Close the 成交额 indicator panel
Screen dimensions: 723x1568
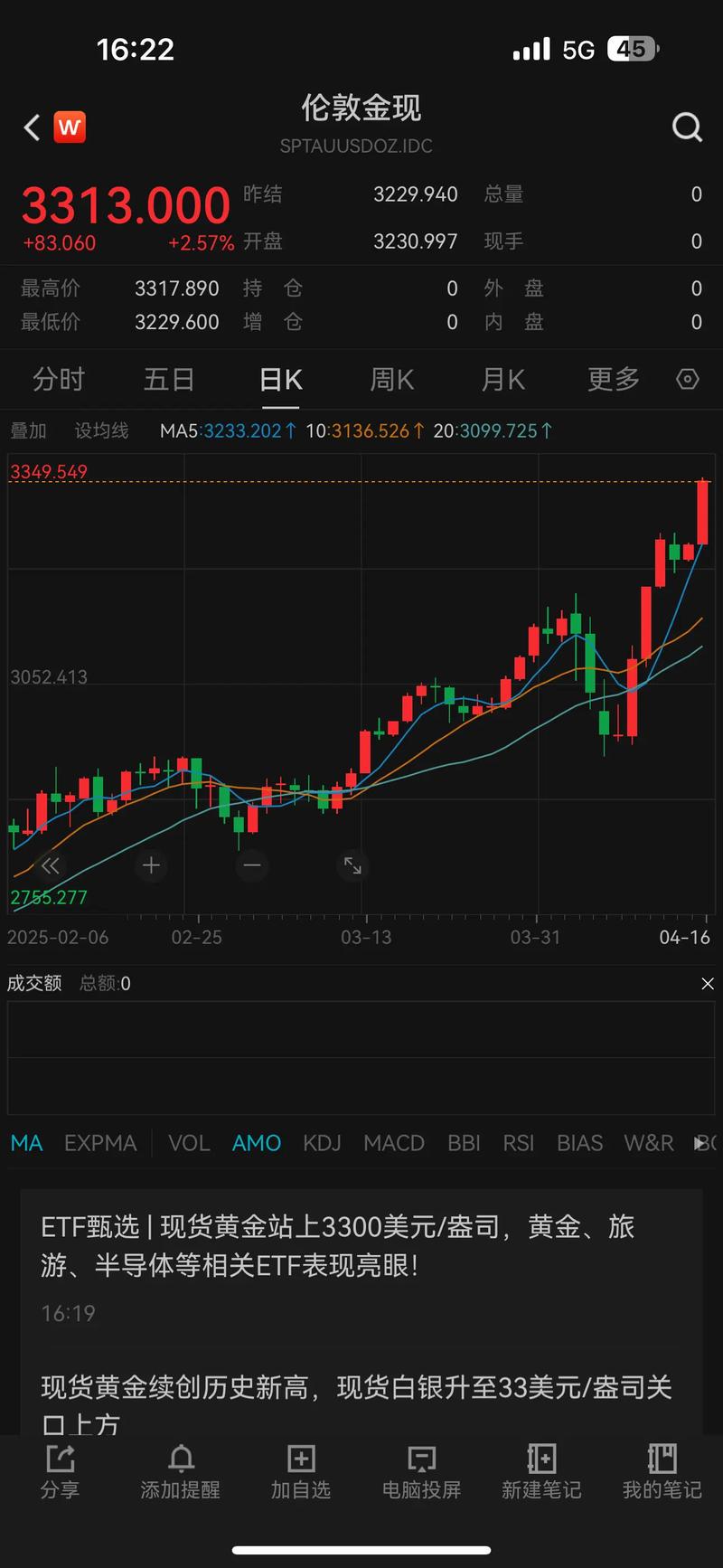pos(708,984)
